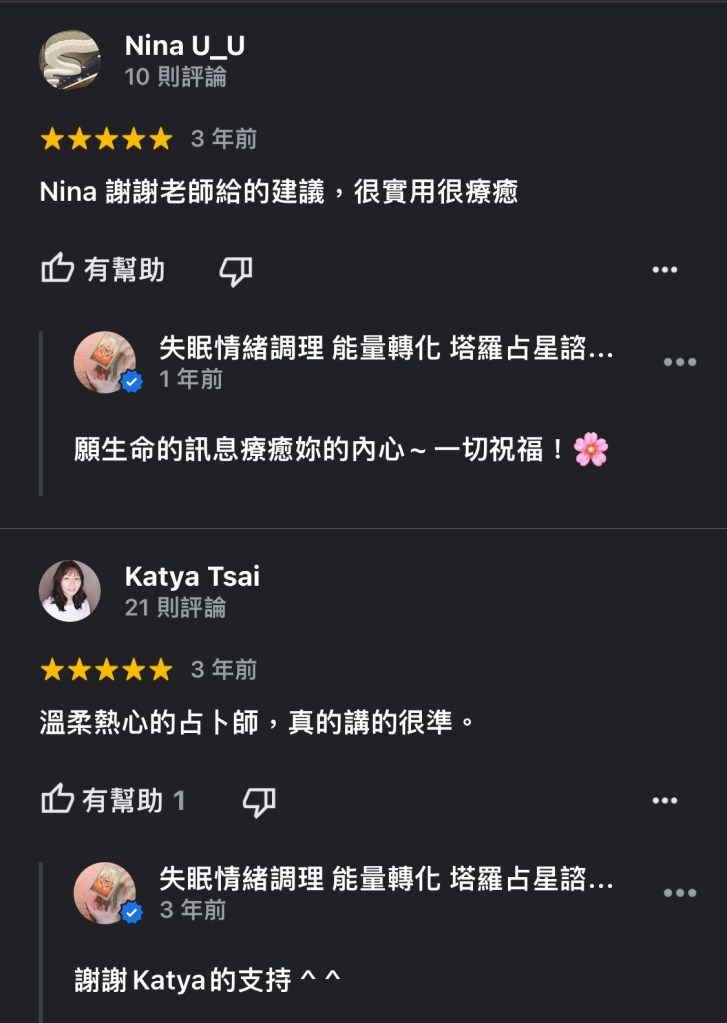
Task: Tap Katya Tsai's profile picture
Action: 70,591
